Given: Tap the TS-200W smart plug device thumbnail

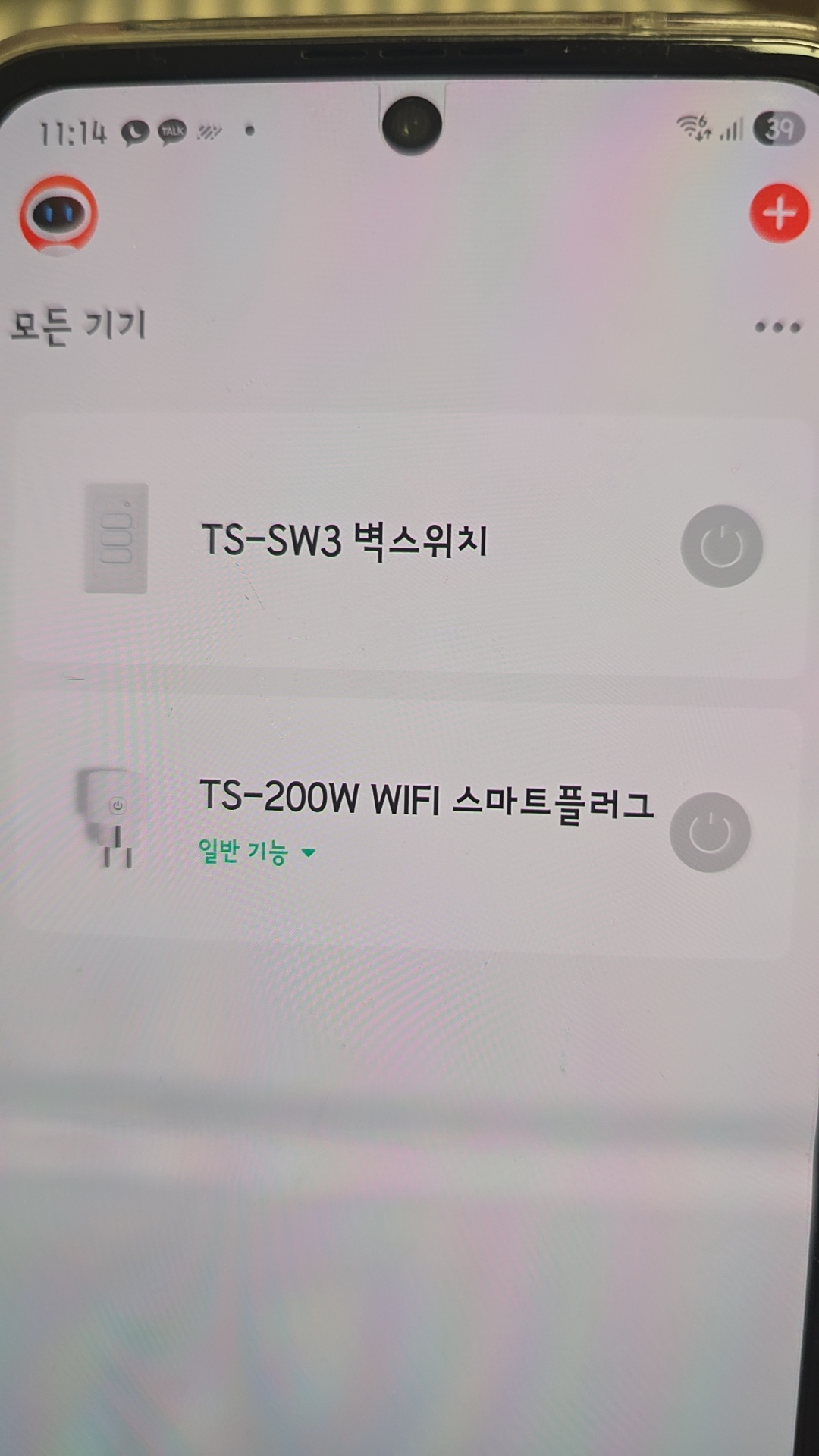Looking at the screenshot, I should (110, 819).
